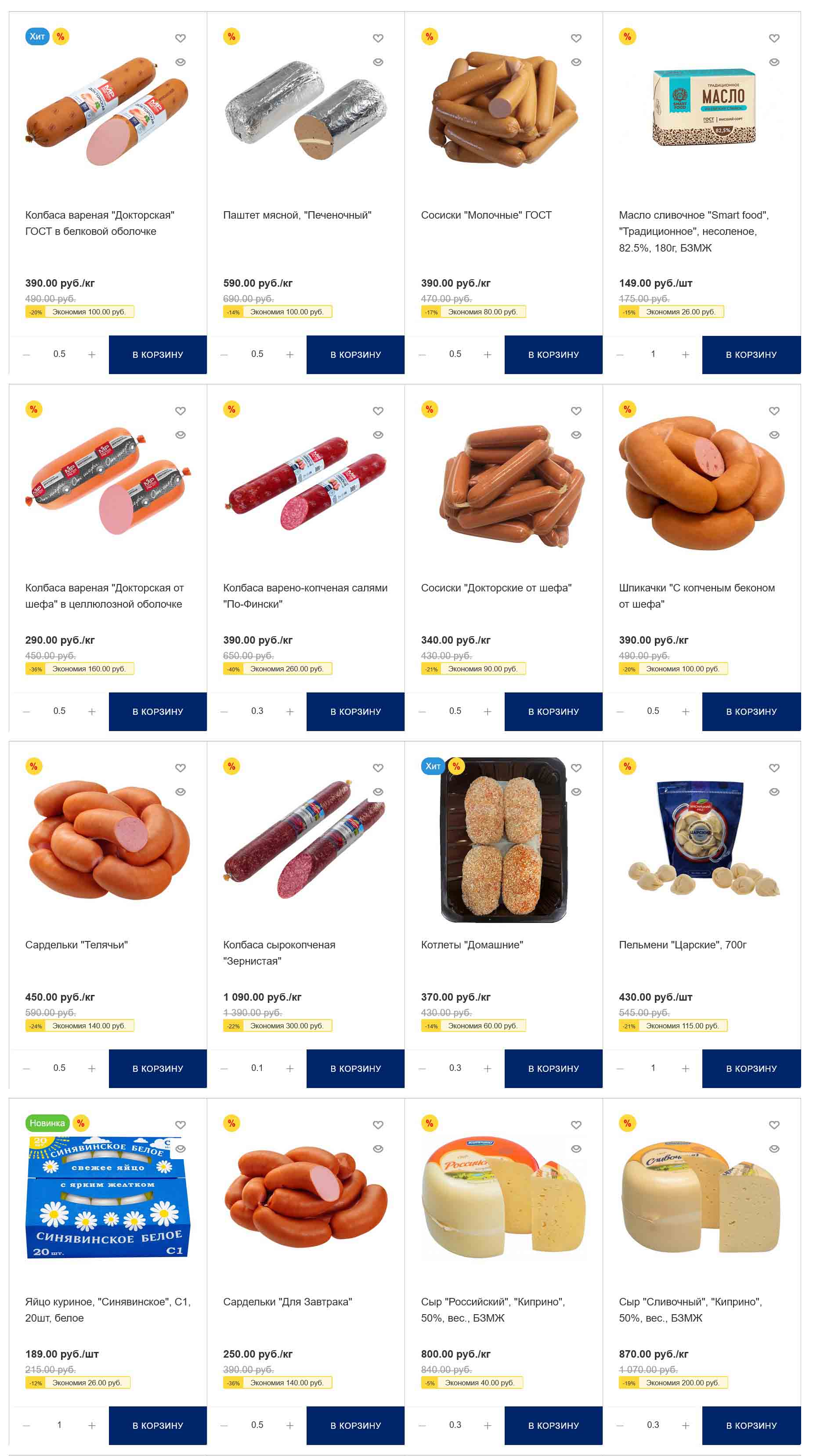Increase quantity of Сыр "Российский" Киприно
The image size is (813, 1456).
[x=488, y=1425]
